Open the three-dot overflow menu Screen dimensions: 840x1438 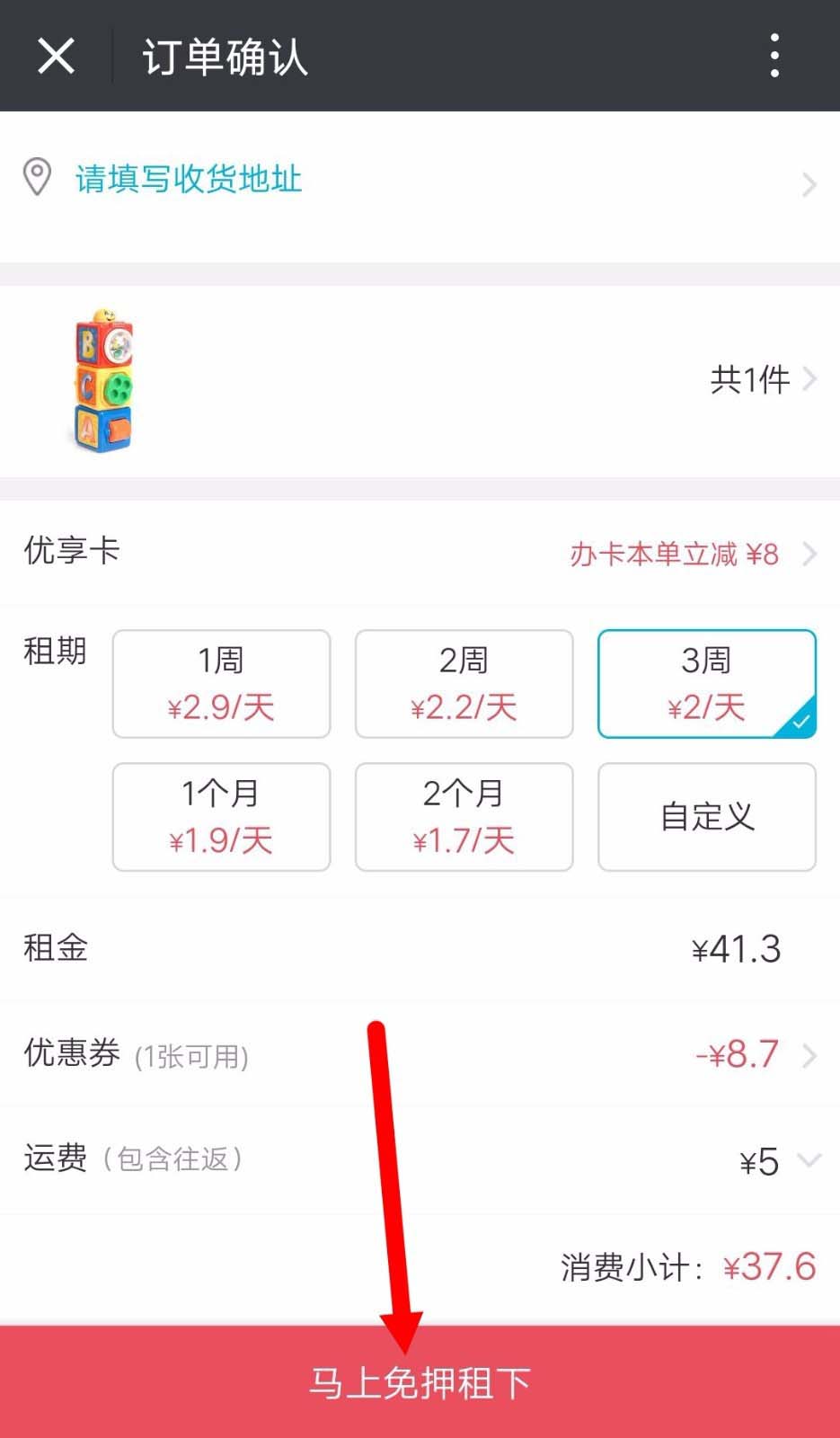774,56
